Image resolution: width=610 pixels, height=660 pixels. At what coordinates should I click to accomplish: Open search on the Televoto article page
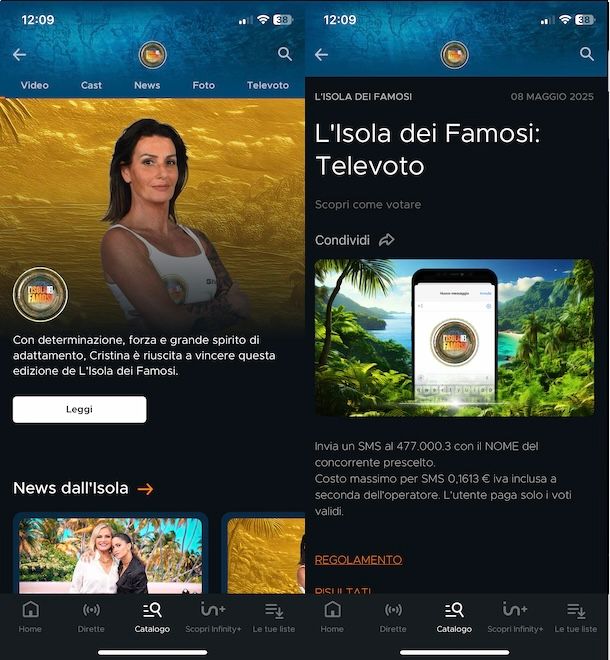tap(587, 54)
